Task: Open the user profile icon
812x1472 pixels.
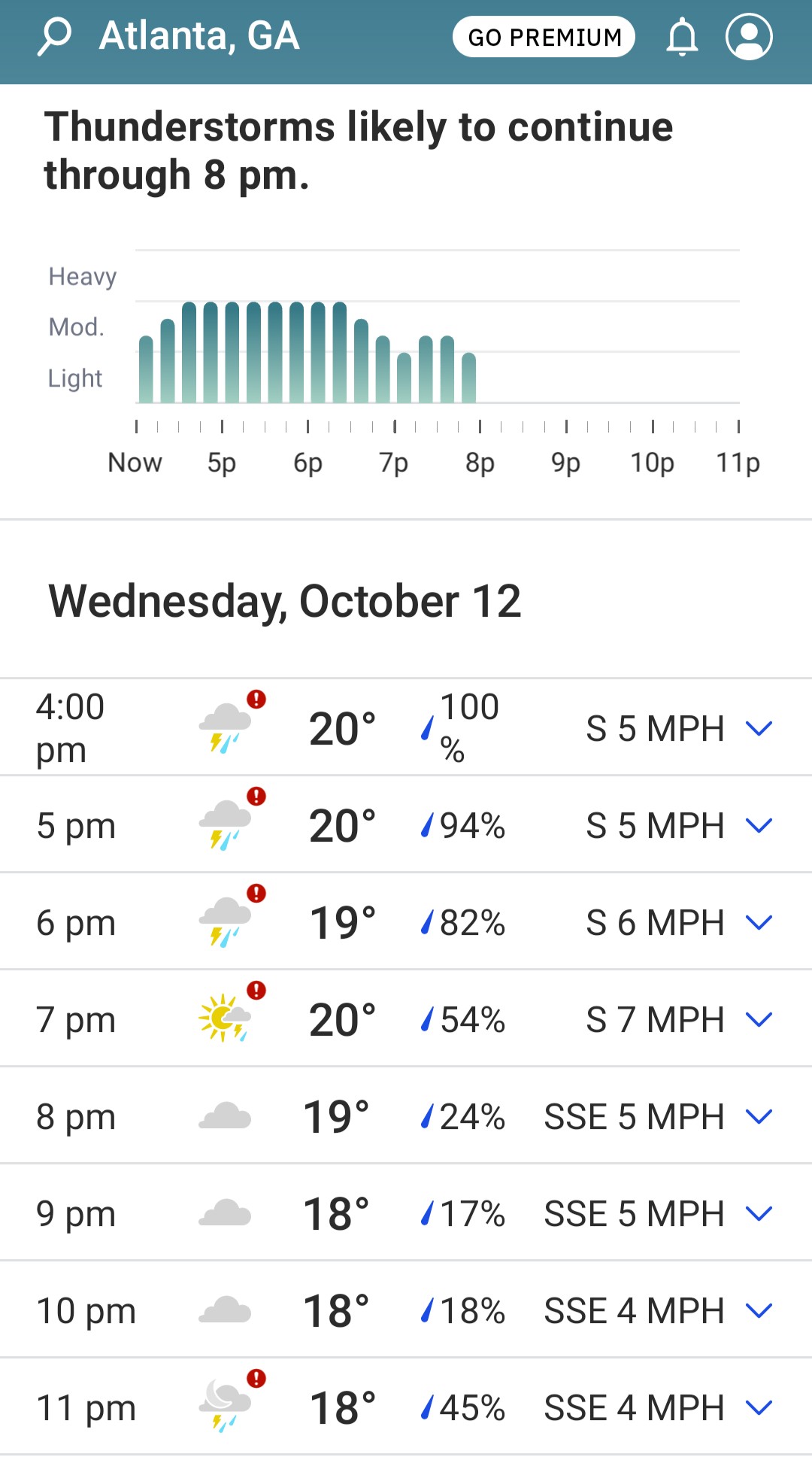Action: click(749, 37)
